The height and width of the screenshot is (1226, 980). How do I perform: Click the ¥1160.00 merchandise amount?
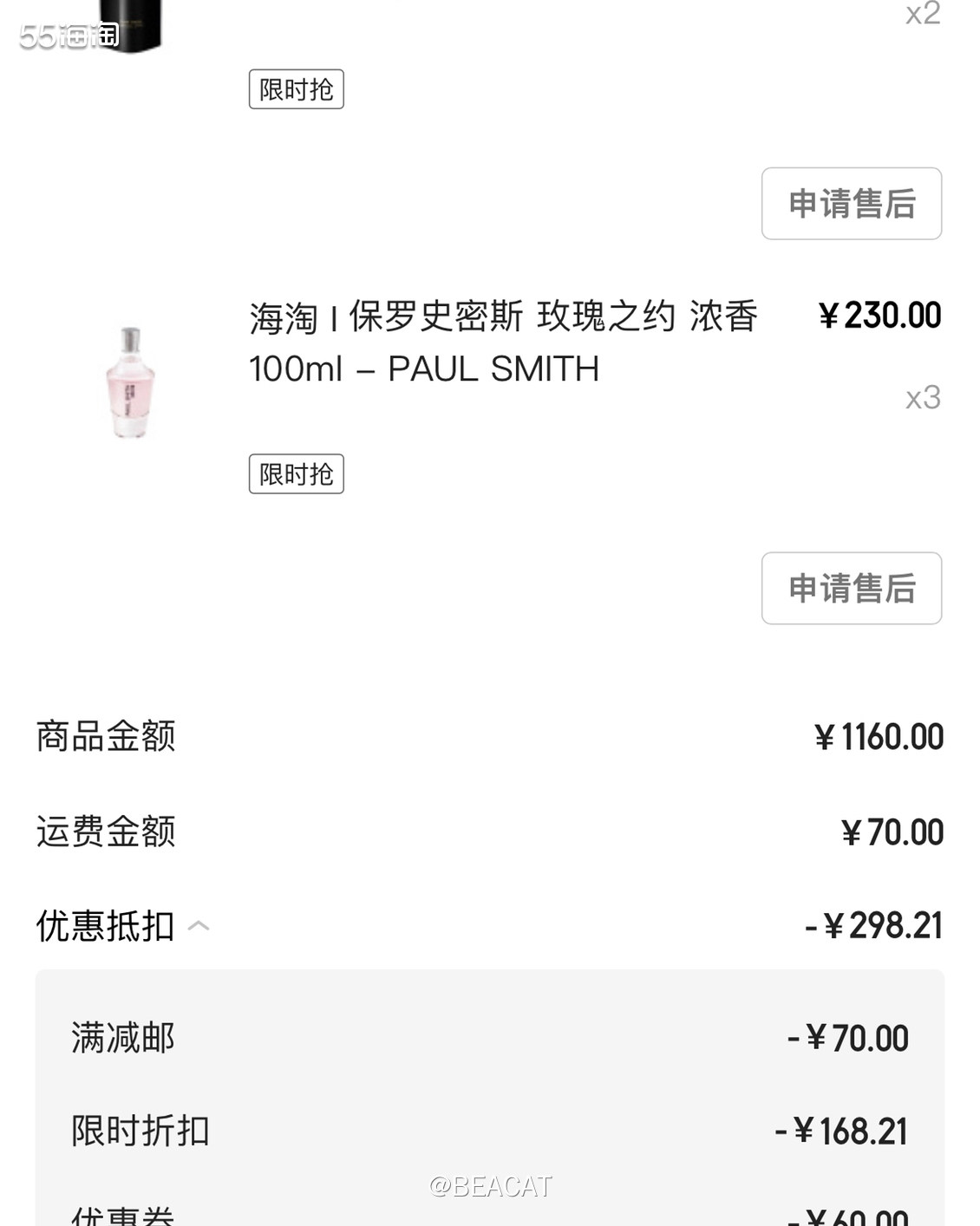tap(876, 737)
